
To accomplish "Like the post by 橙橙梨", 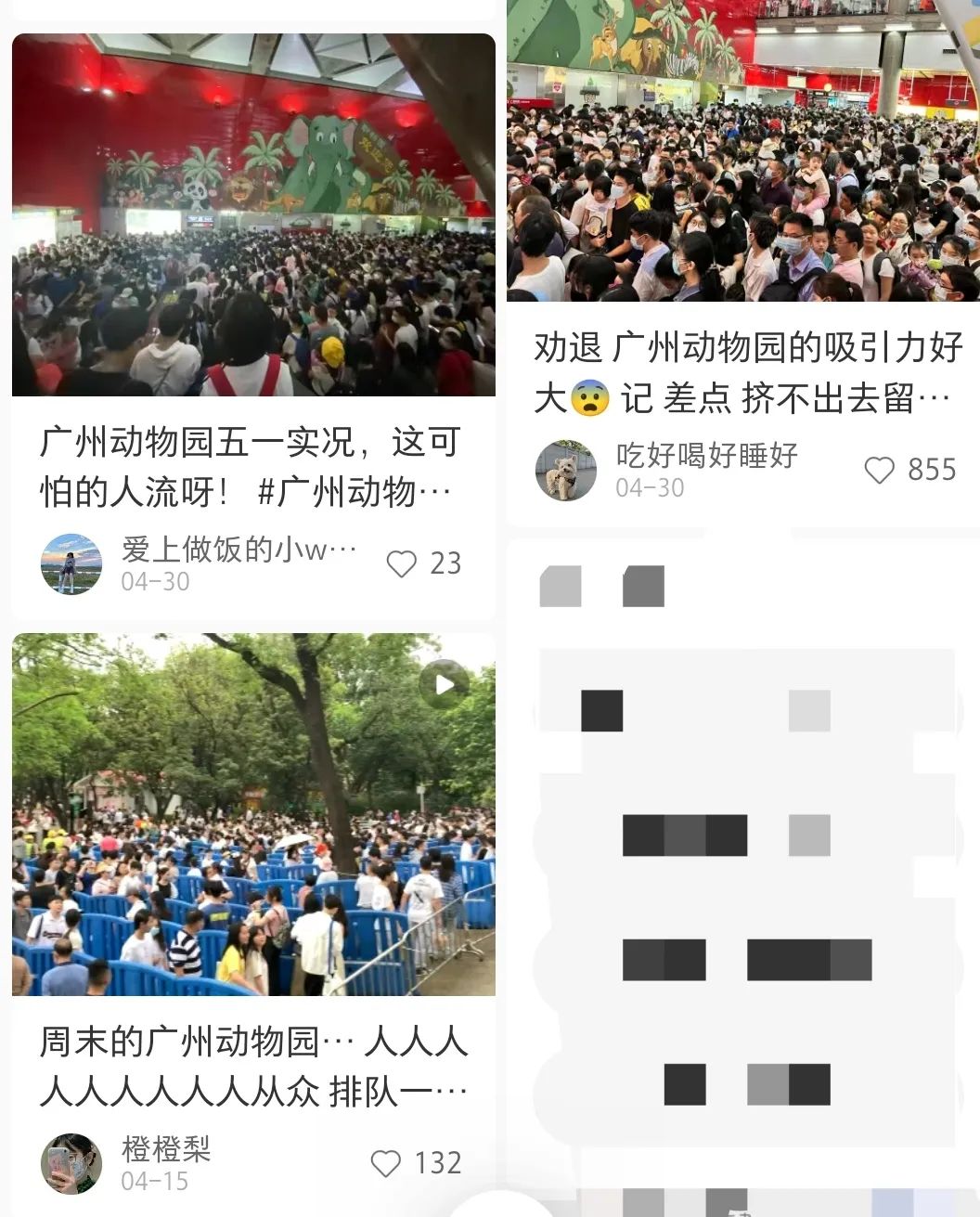I will (x=385, y=1163).
